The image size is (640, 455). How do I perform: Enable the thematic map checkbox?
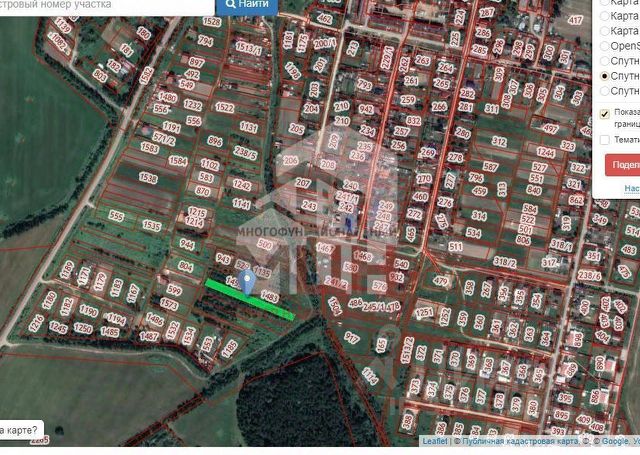(x=603, y=141)
